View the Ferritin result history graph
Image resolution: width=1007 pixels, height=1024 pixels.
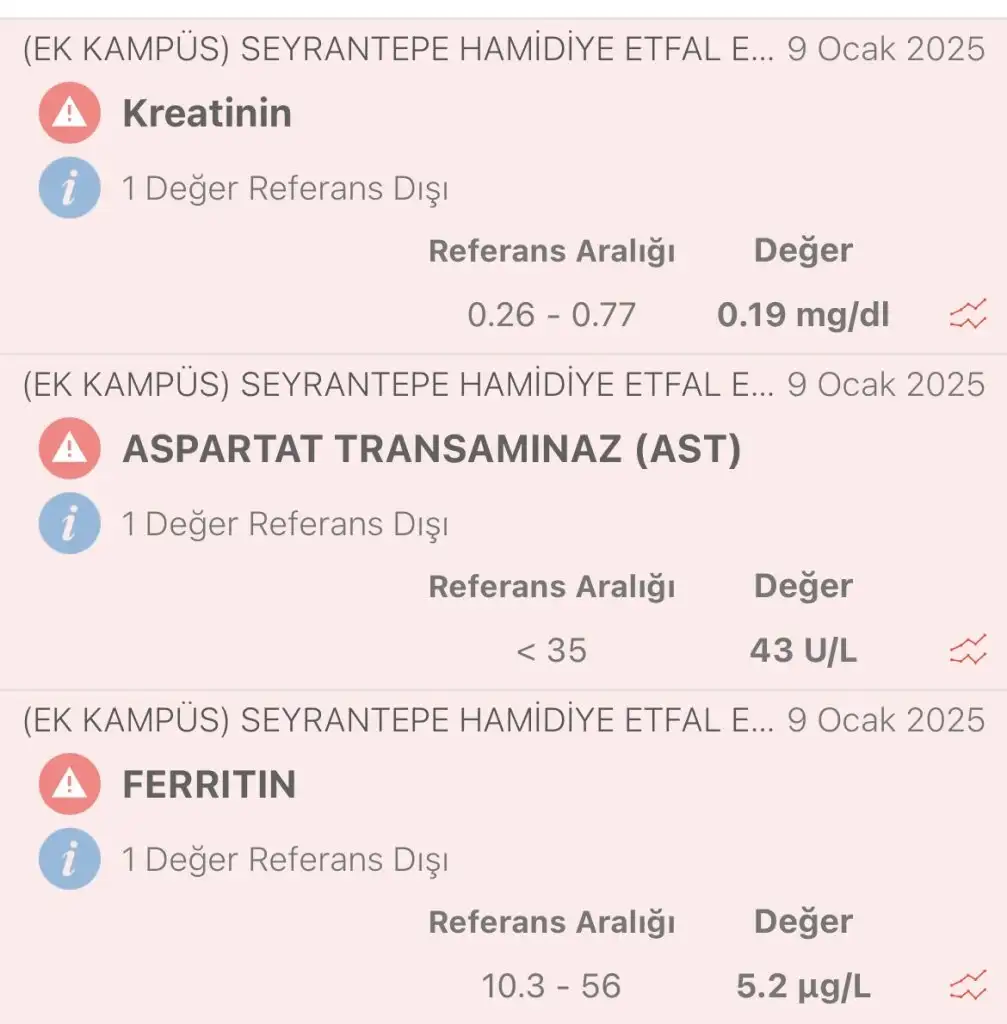967,987
